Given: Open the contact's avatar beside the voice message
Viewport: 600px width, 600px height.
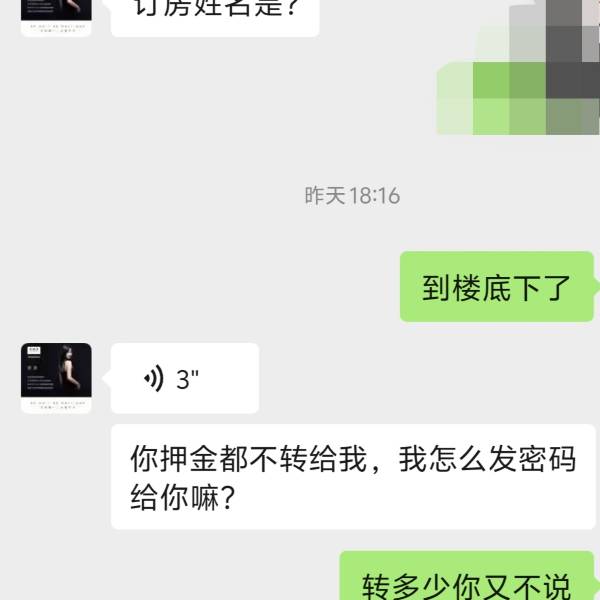Looking at the screenshot, I should click(x=56, y=378).
